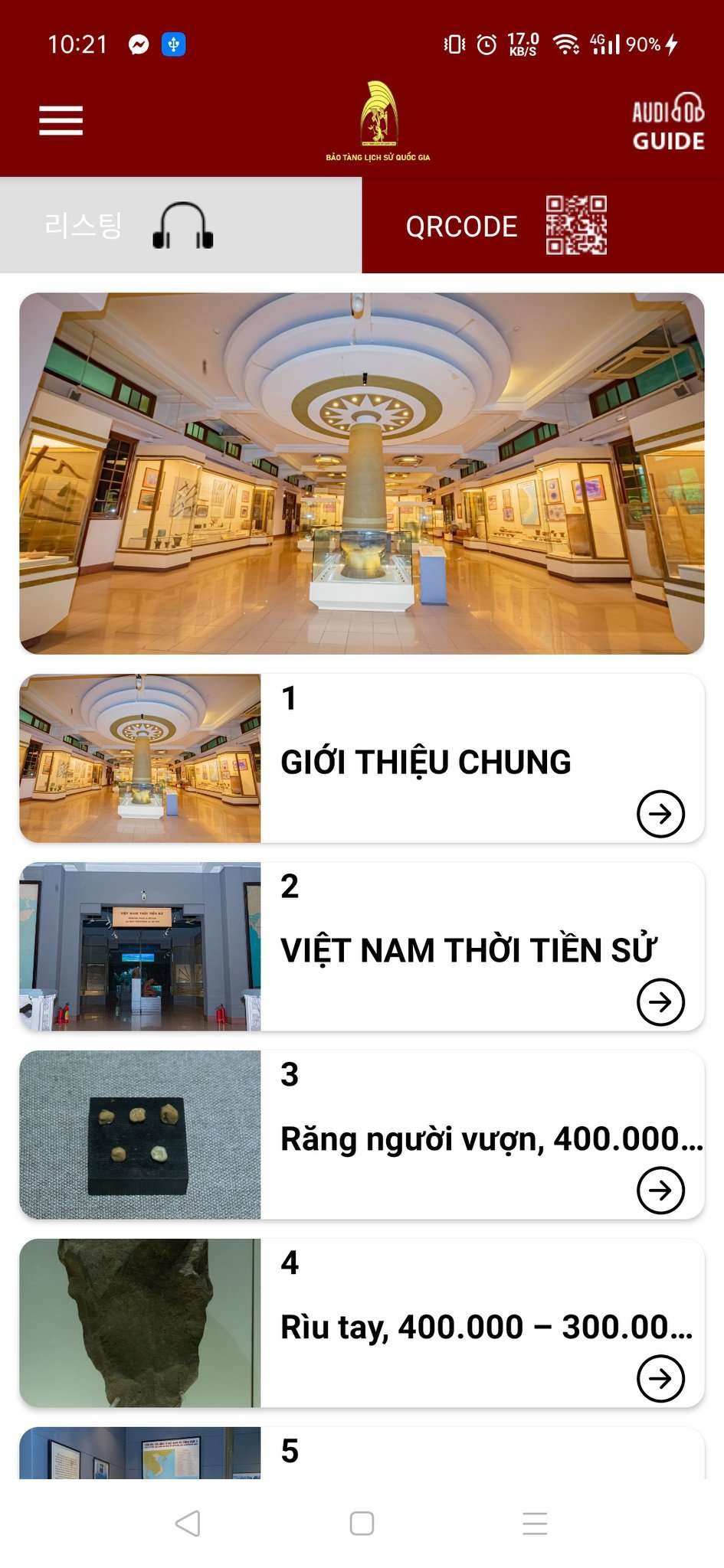This screenshot has width=724, height=1568.
Task: Switch to the listening headphones tab
Action: (x=181, y=225)
